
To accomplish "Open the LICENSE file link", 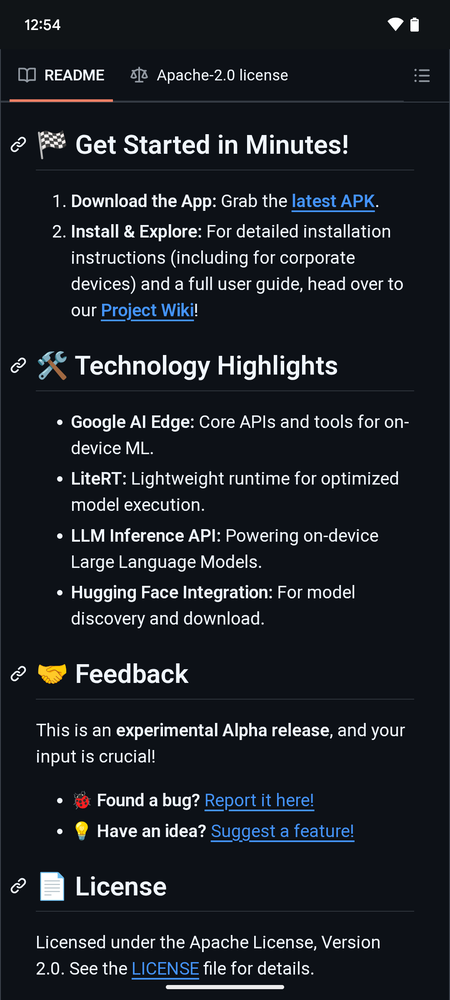I will (x=166, y=969).
